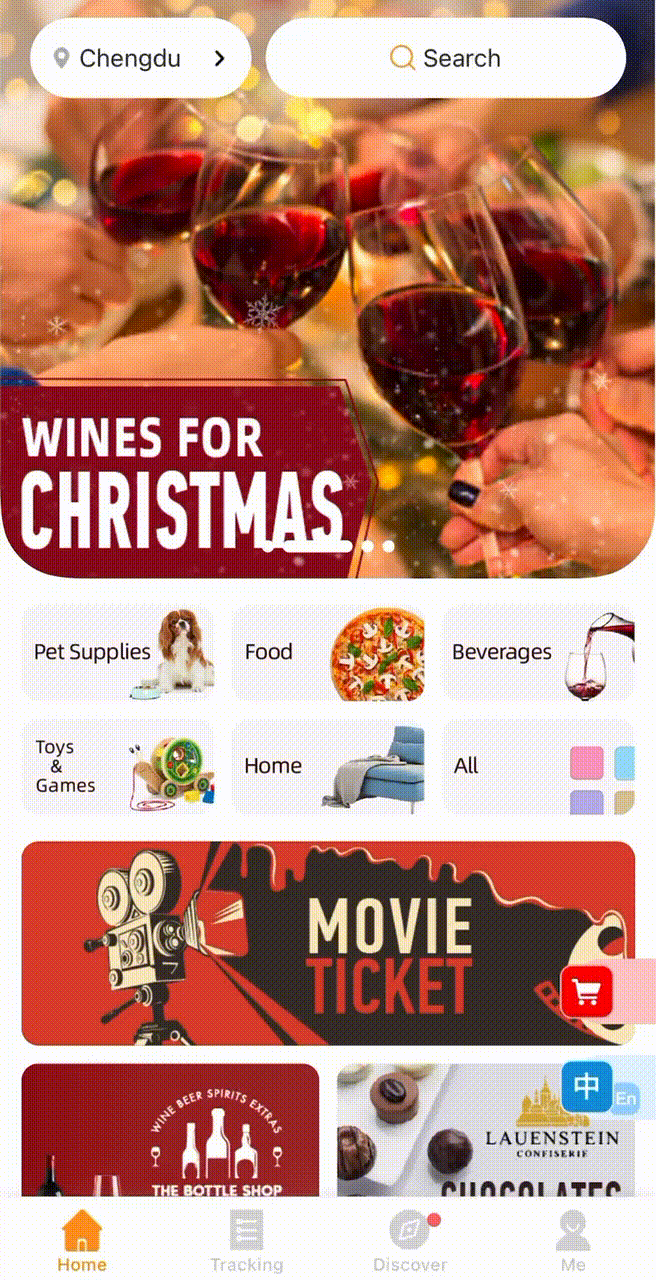Image resolution: width=656 pixels, height=1280 pixels.
Task: Go to the Home tab
Action: [82, 1241]
